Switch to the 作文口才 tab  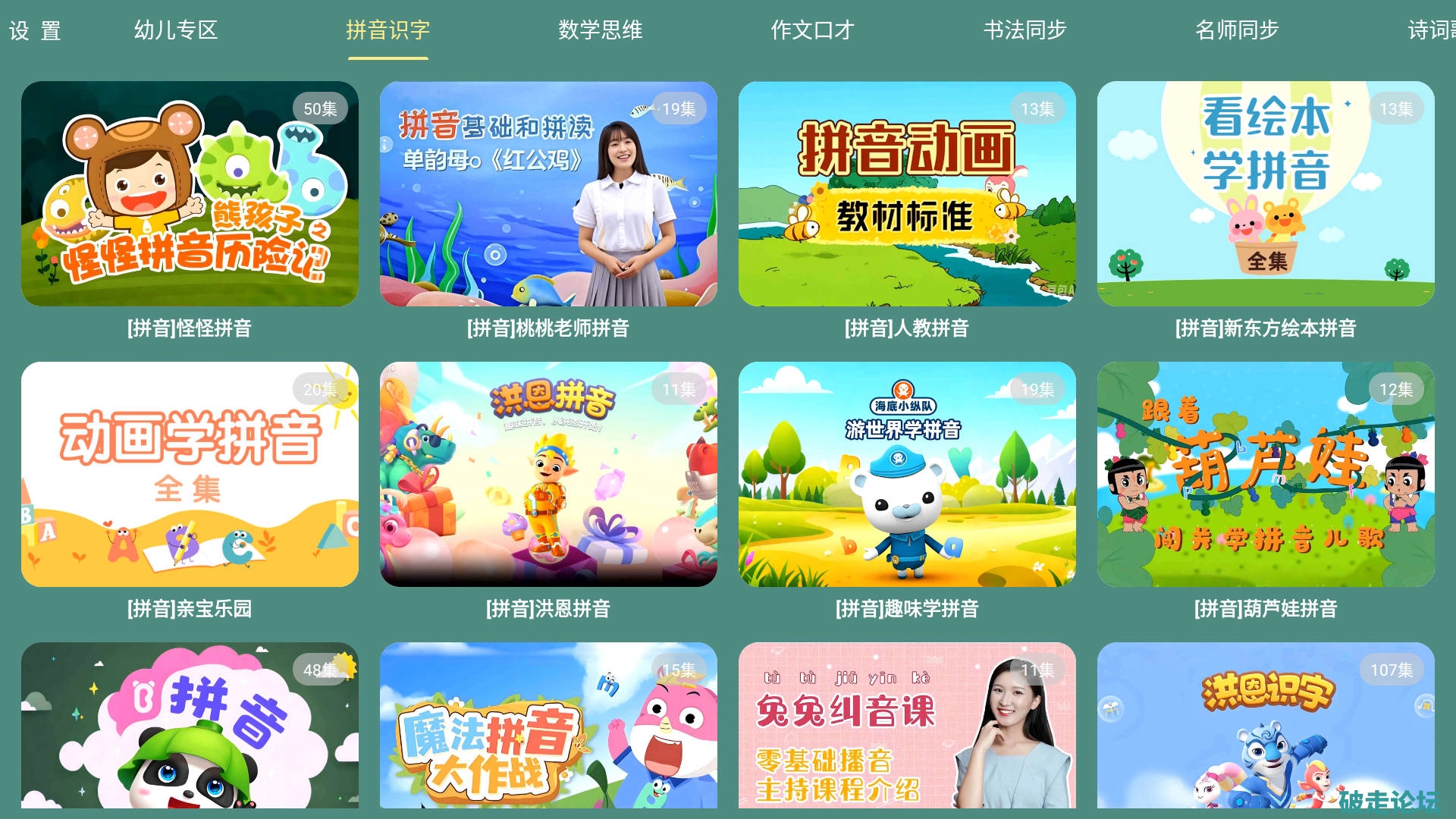click(x=812, y=30)
